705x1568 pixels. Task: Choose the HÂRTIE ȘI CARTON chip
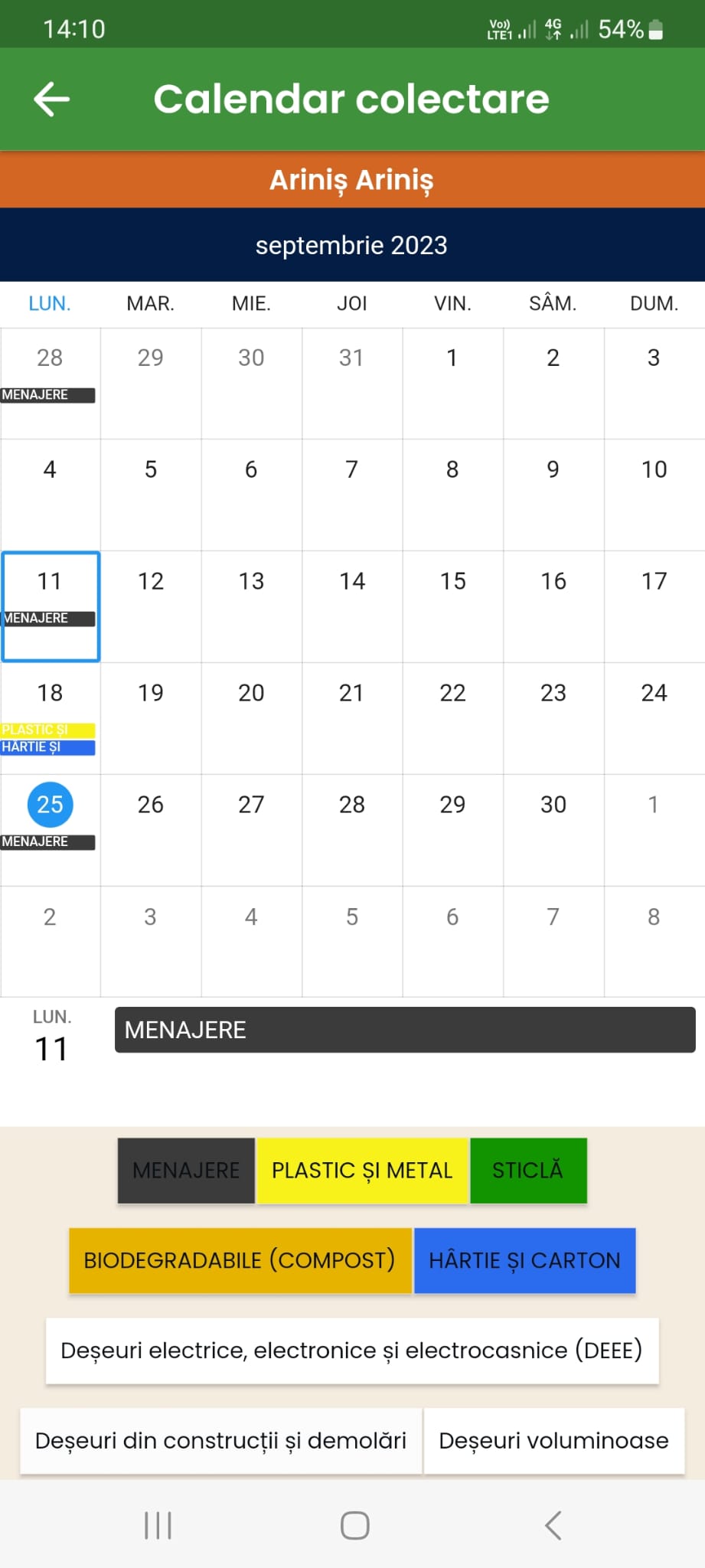coord(524,1260)
